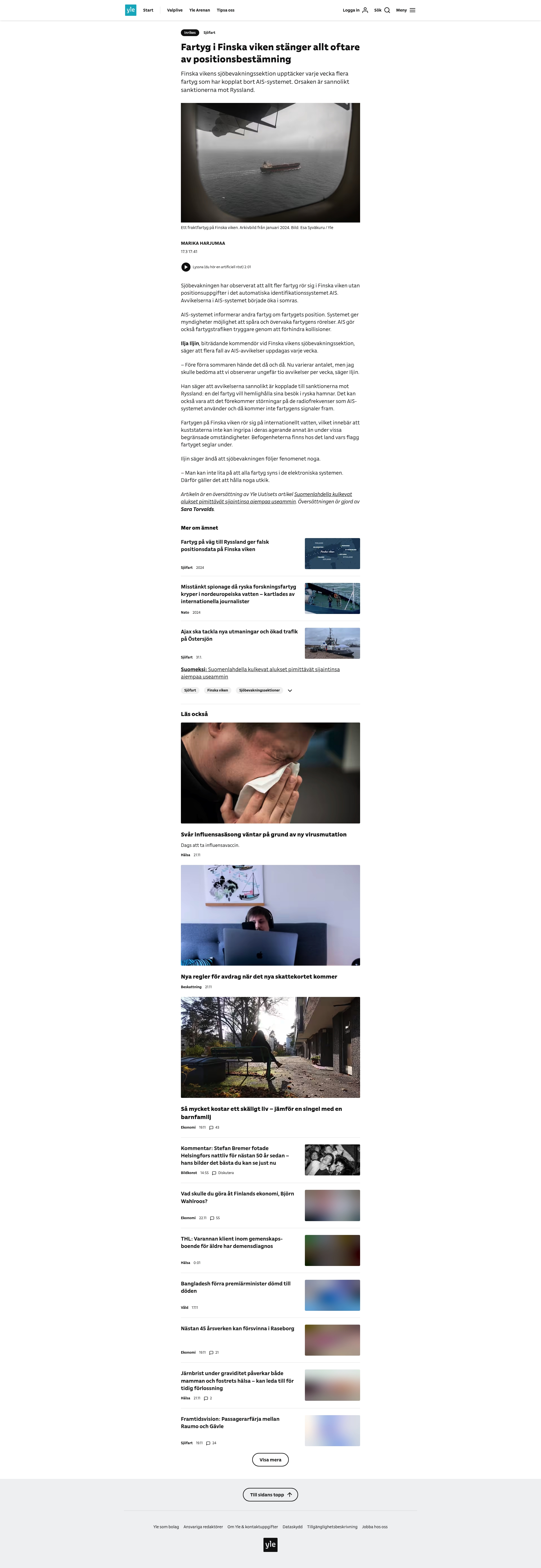
Task: Open the article about falsk positionsdata
Action: tap(225, 545)
